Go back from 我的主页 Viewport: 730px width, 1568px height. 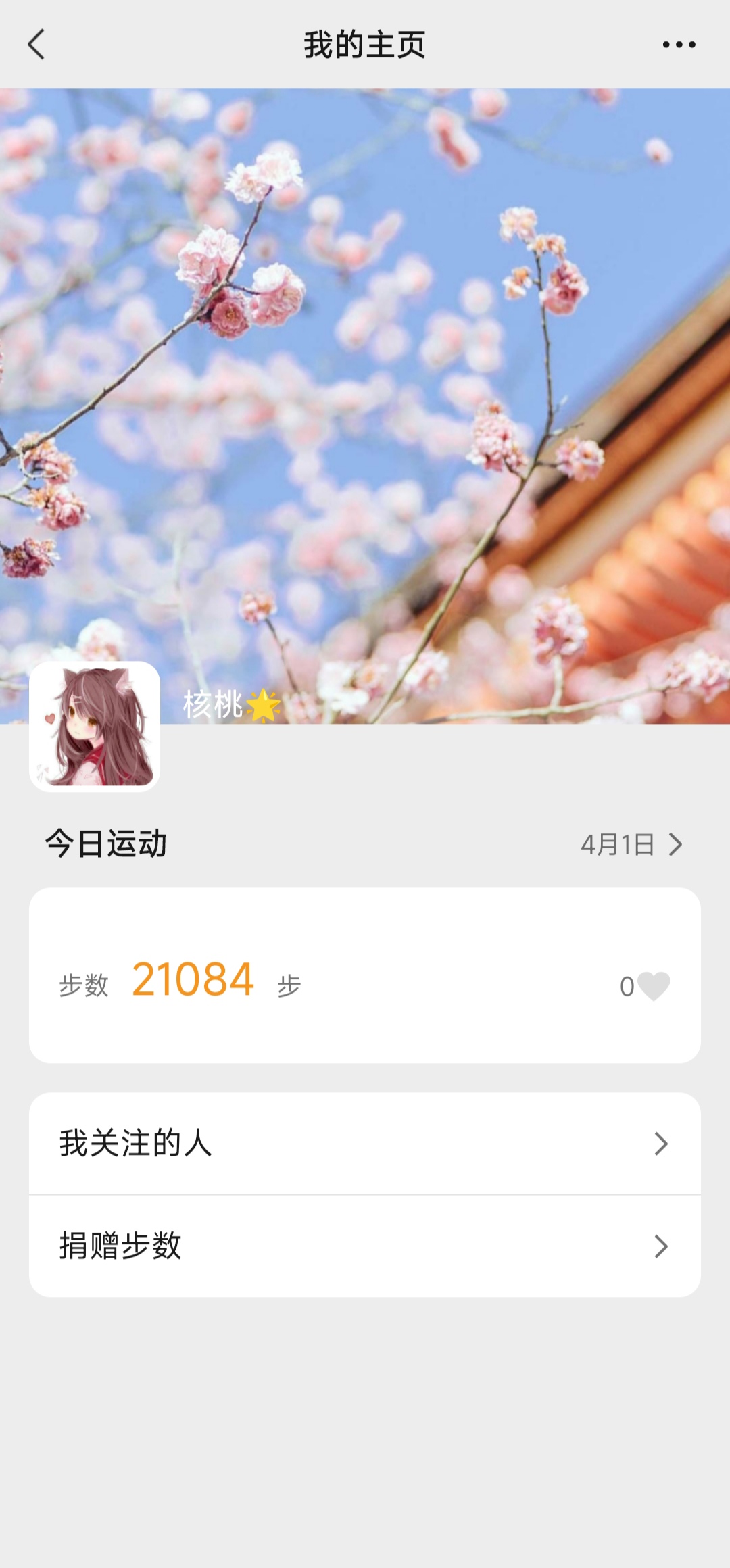[x=36, y=45]
